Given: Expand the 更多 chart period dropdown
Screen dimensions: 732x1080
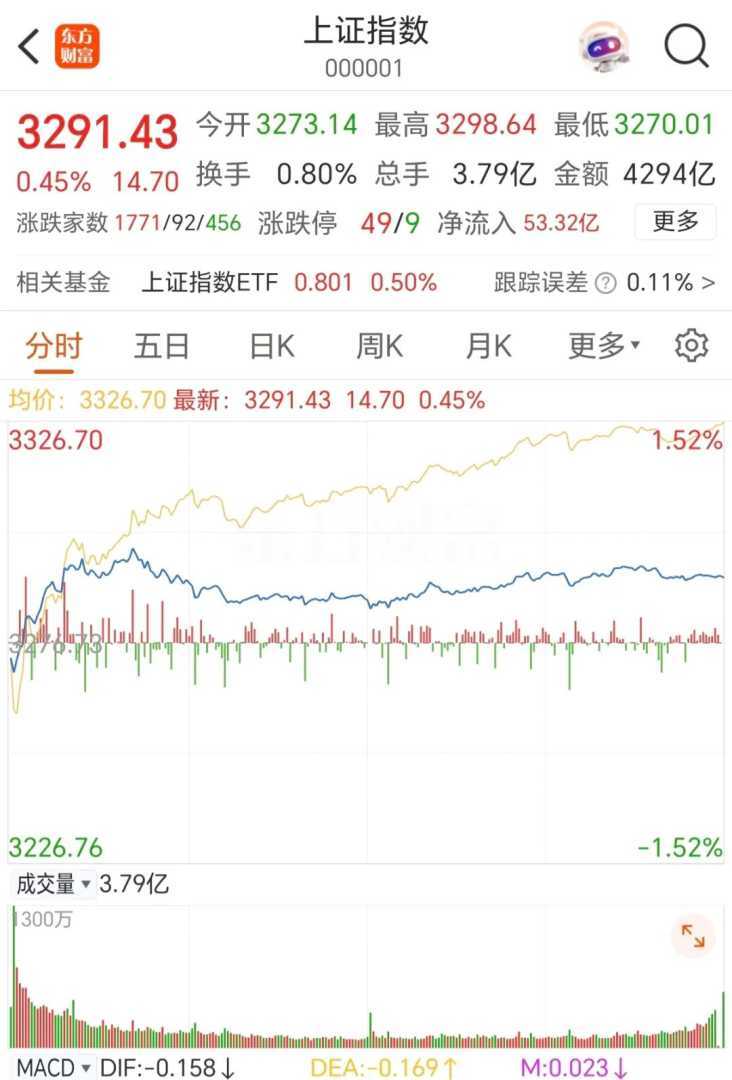Looking at the screenshot, I should pos(604,346).
